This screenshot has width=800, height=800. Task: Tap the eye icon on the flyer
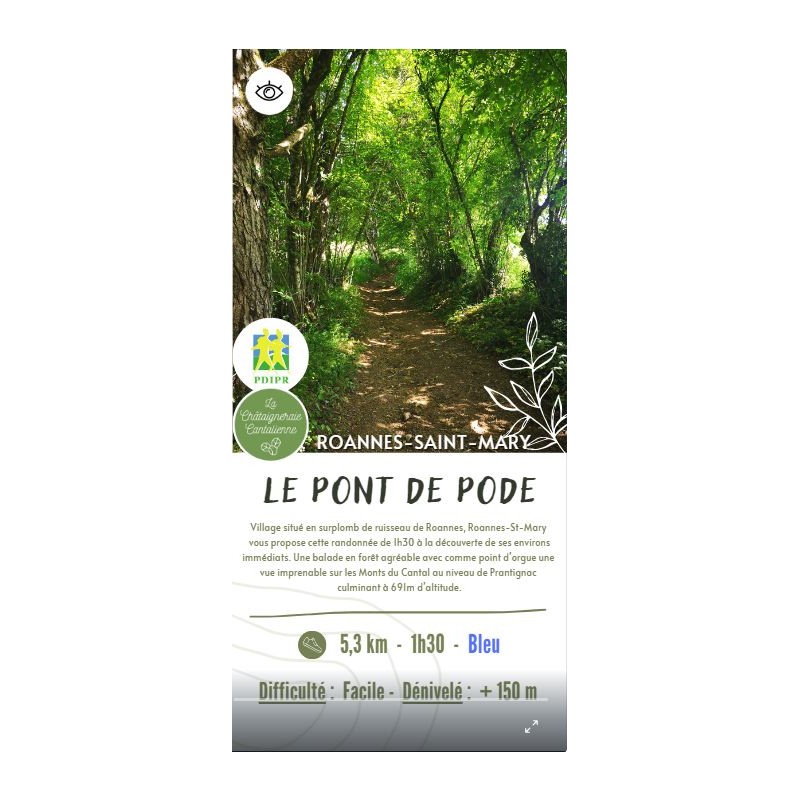click(x=269, y=91)
